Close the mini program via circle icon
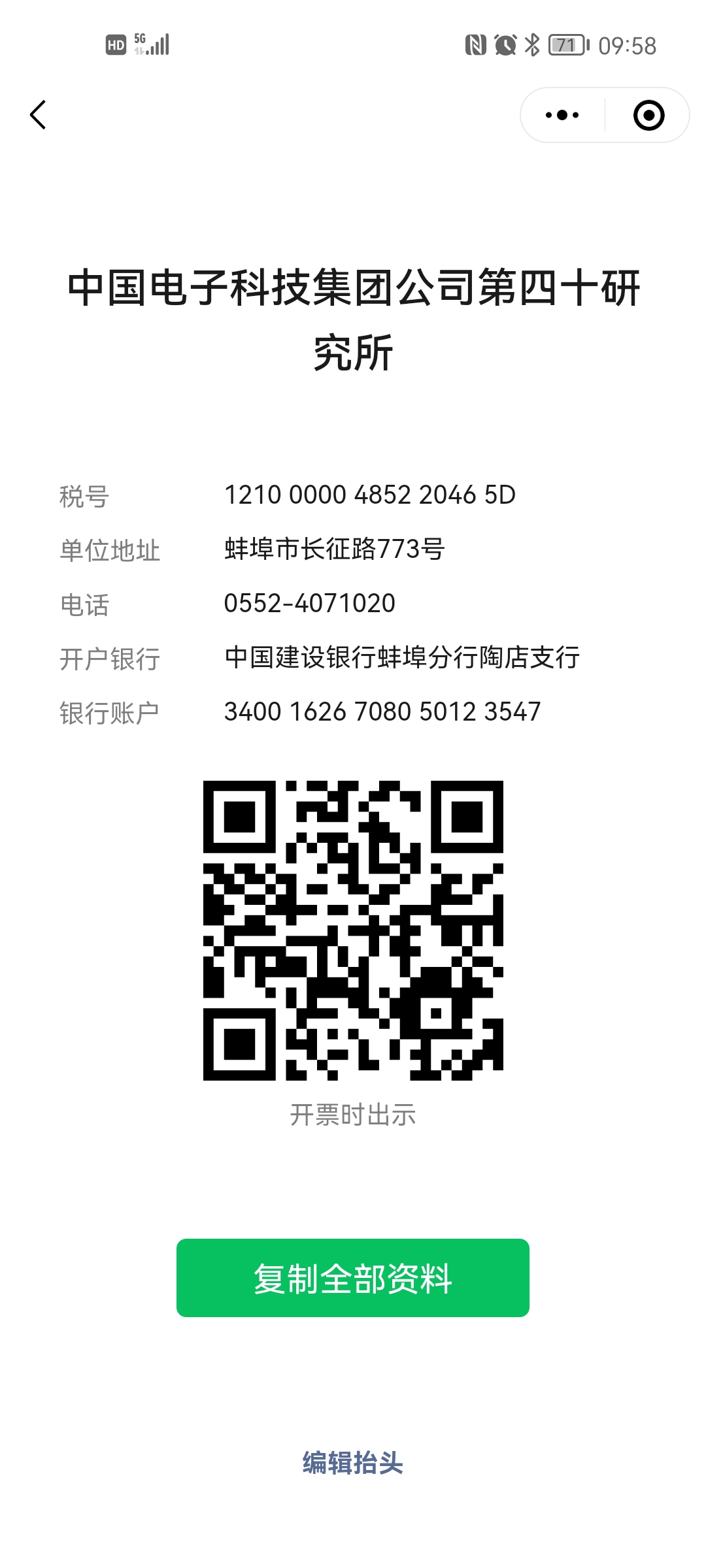This screenshot has height=1568, width=706. (x=648, y=115)
